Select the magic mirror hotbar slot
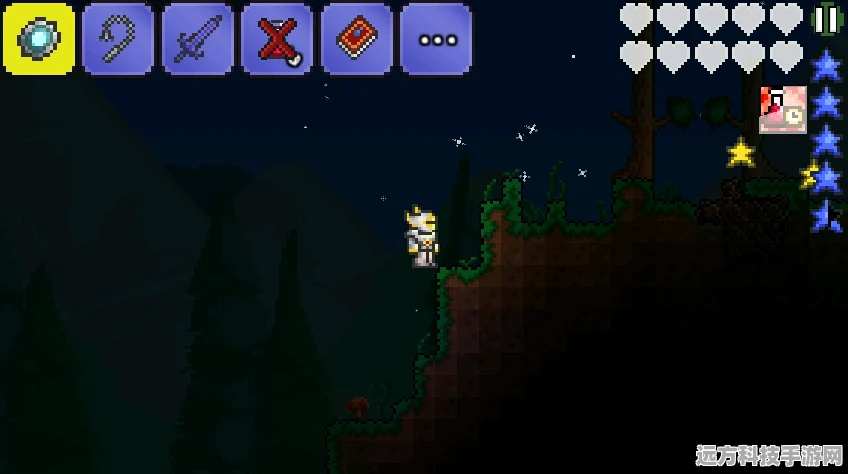The height and width of the screenshot is (474, 848). click(38, 39)
